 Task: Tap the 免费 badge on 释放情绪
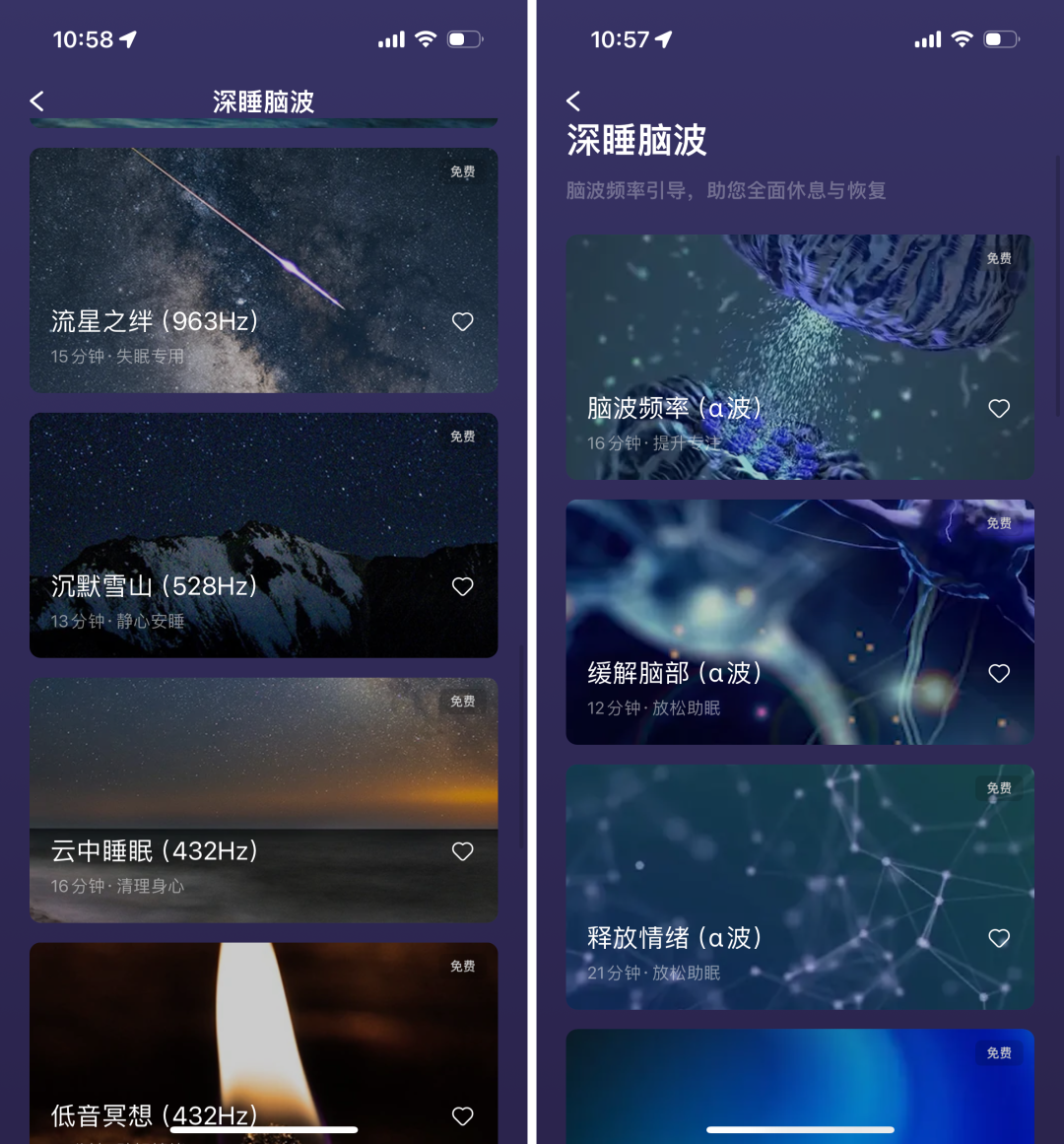998,788
